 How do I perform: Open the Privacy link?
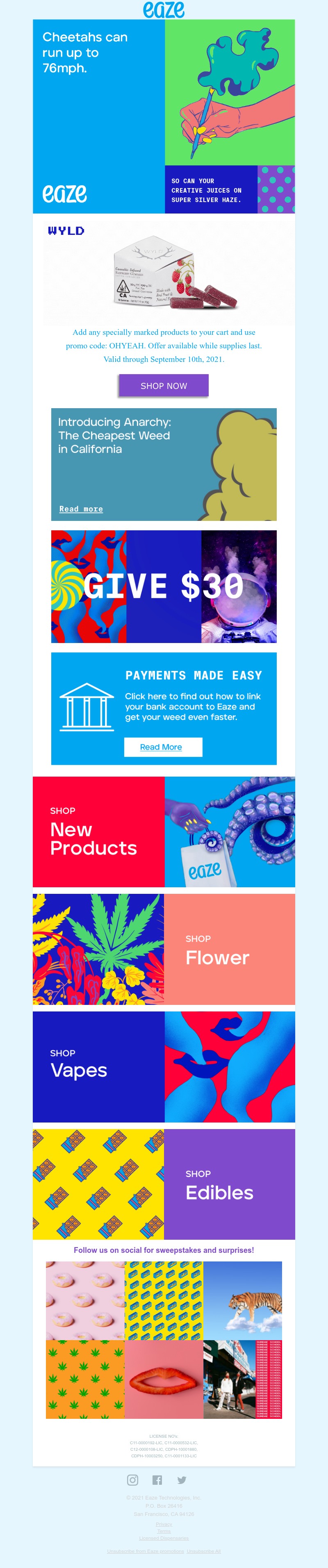[164, 1524]
